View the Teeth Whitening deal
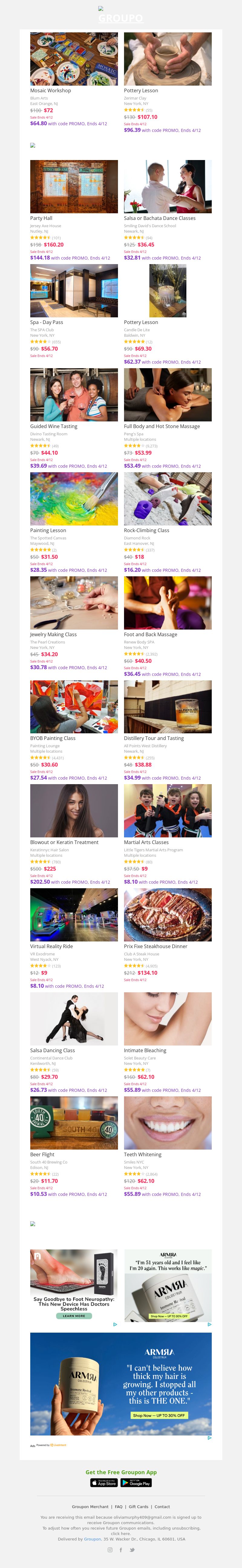 168,1123
